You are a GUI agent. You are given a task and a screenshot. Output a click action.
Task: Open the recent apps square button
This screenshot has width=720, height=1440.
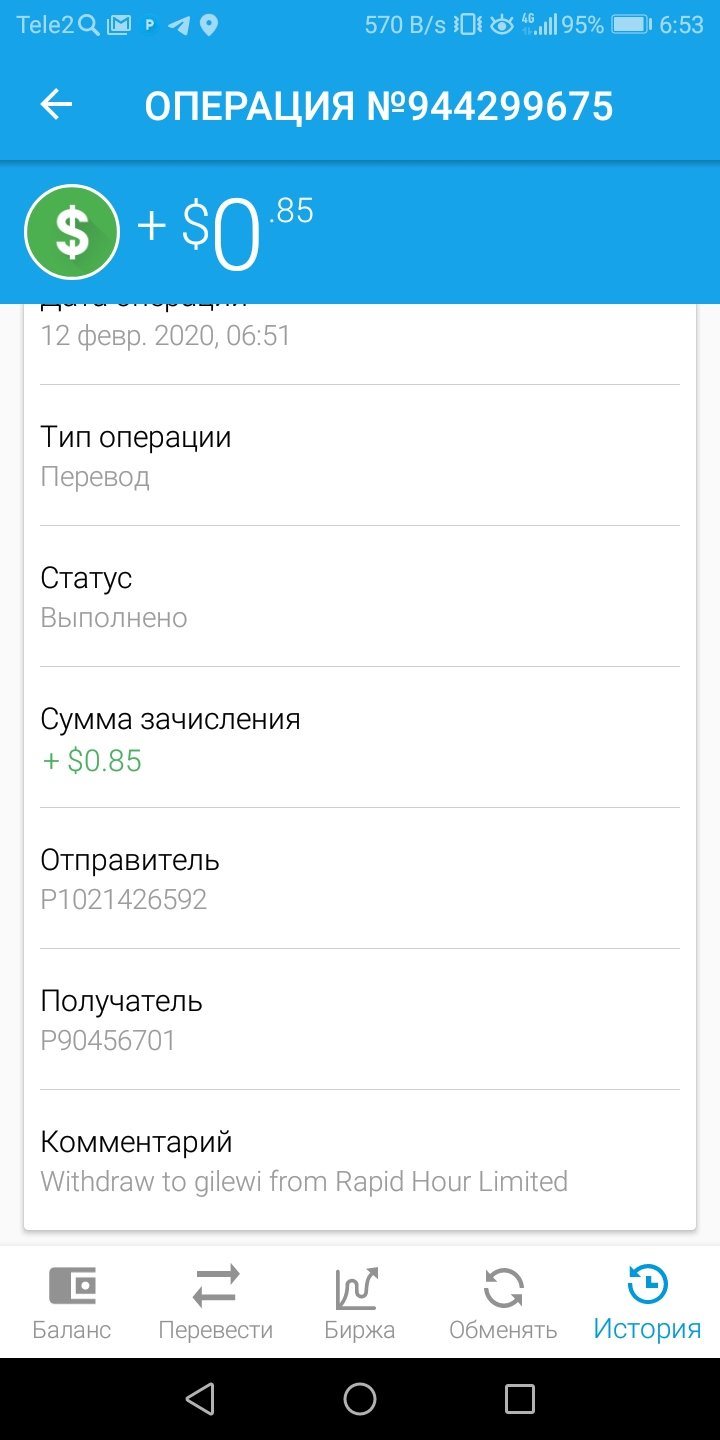pos(519,1399)
